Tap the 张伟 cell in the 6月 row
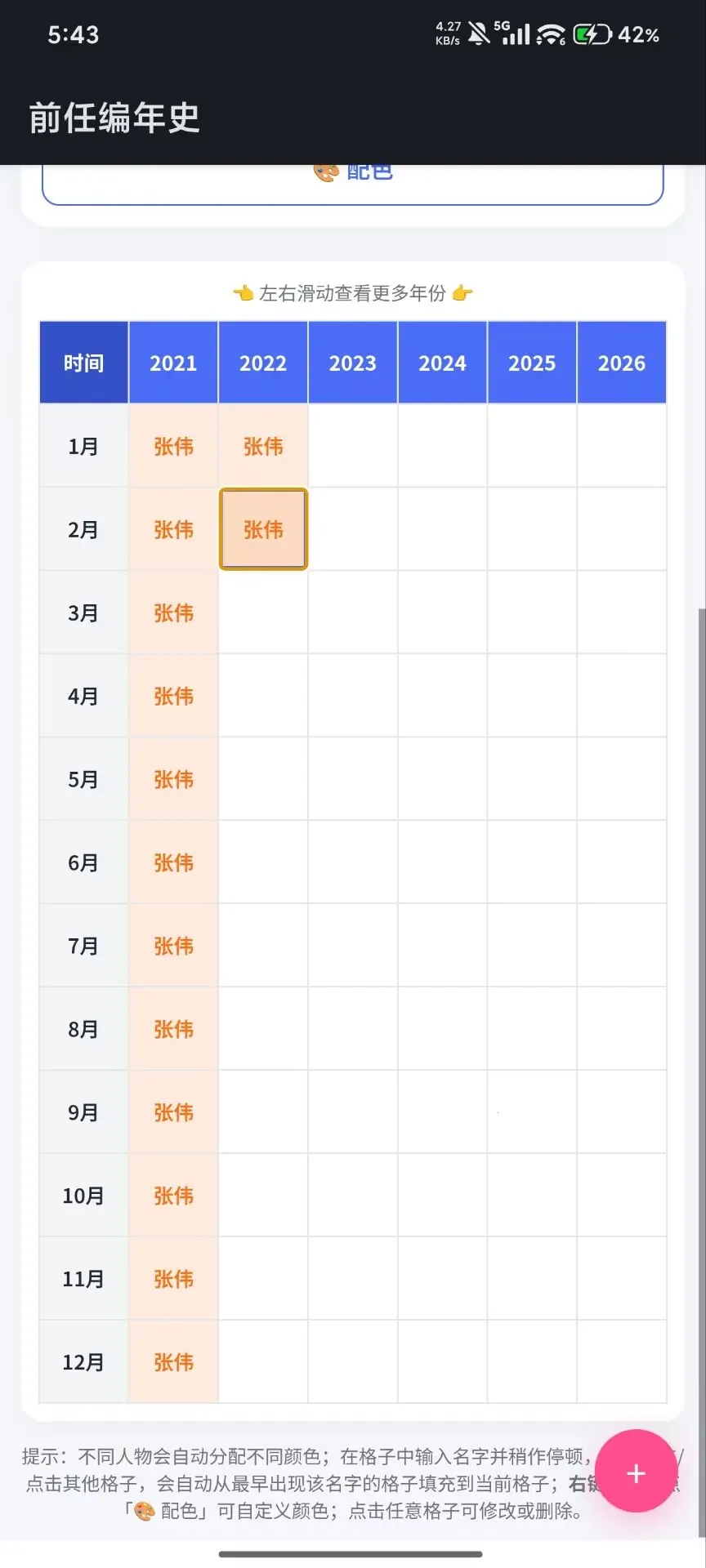This screenshot has width=706, height=1568. [x=173, y=862]
